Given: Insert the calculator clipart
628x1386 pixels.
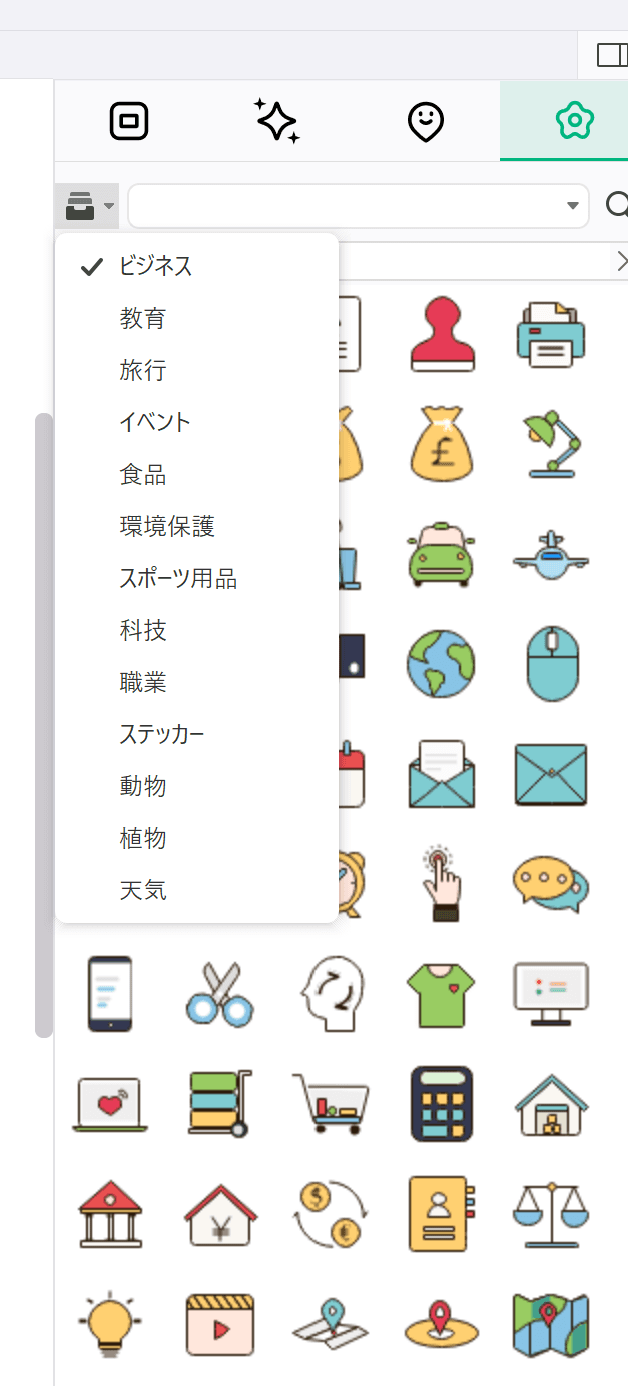Looking at the screenshot, I should [441, 1104].
